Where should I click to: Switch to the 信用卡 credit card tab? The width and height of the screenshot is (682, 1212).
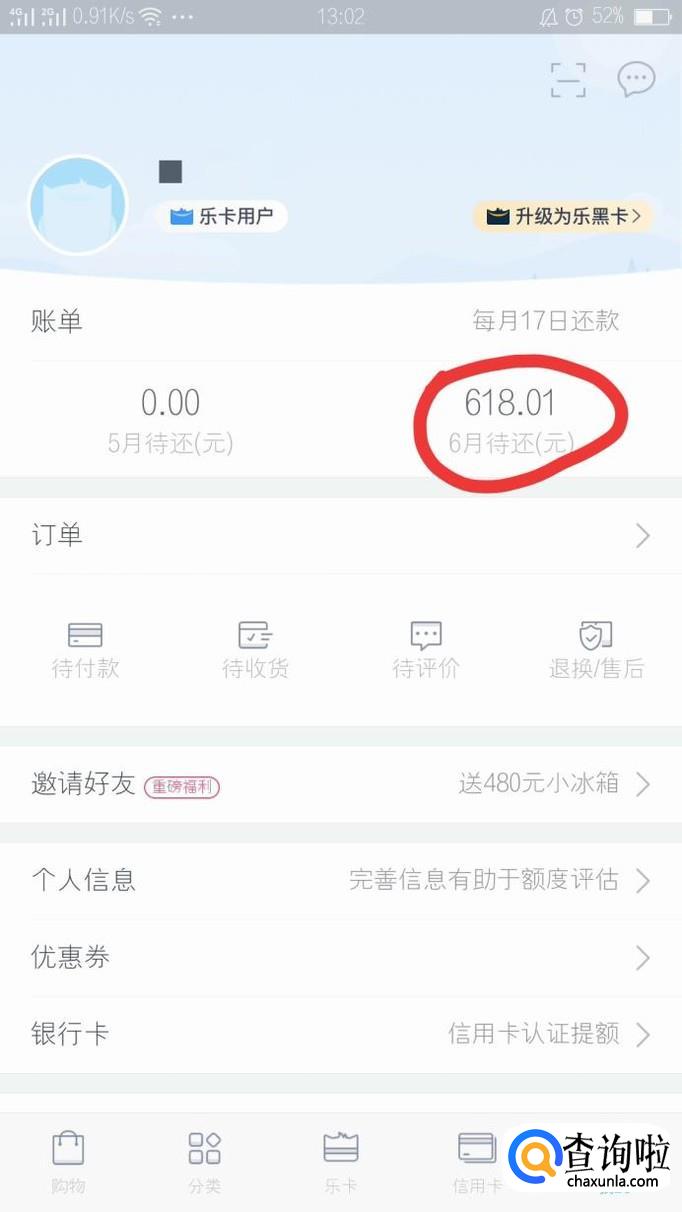point(477,1162)
